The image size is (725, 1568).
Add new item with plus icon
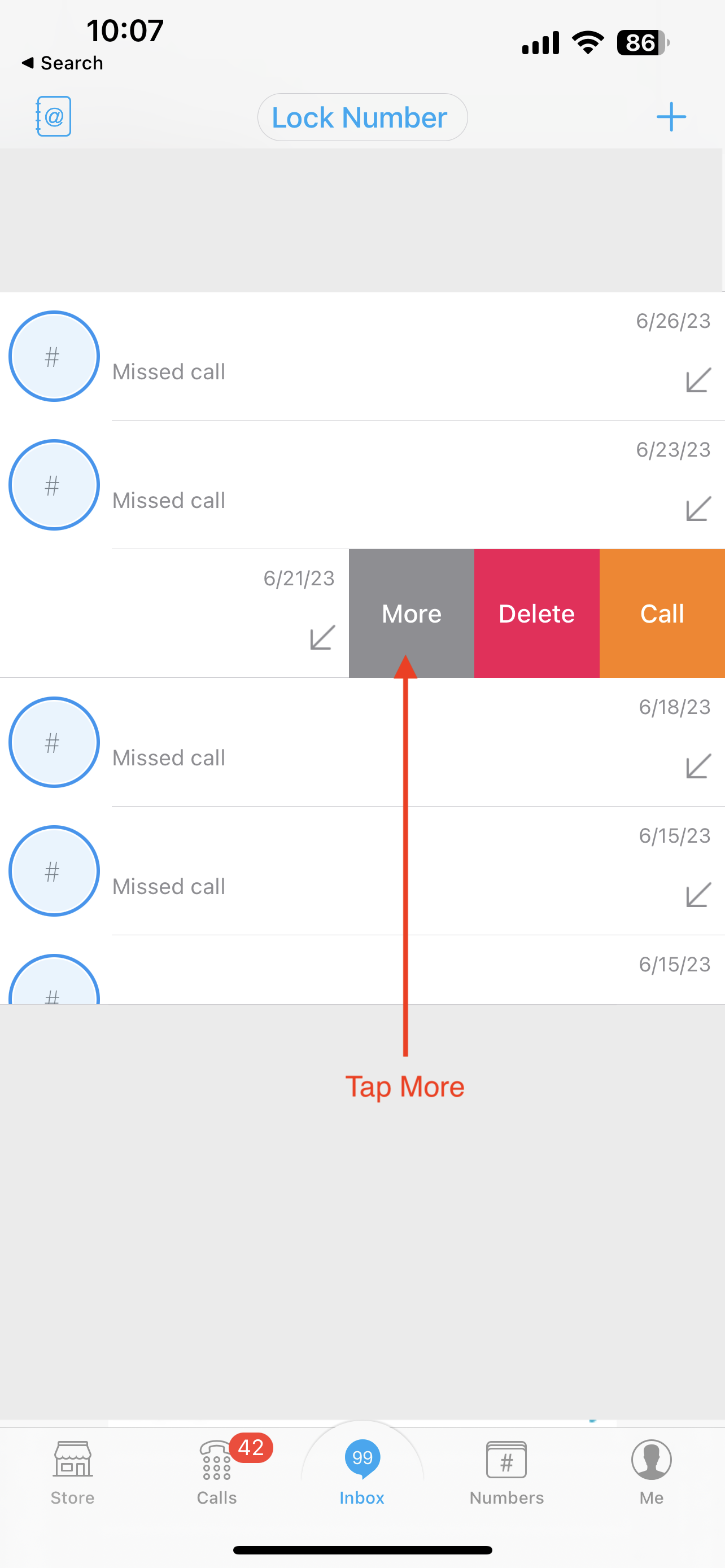coord(671,117)
